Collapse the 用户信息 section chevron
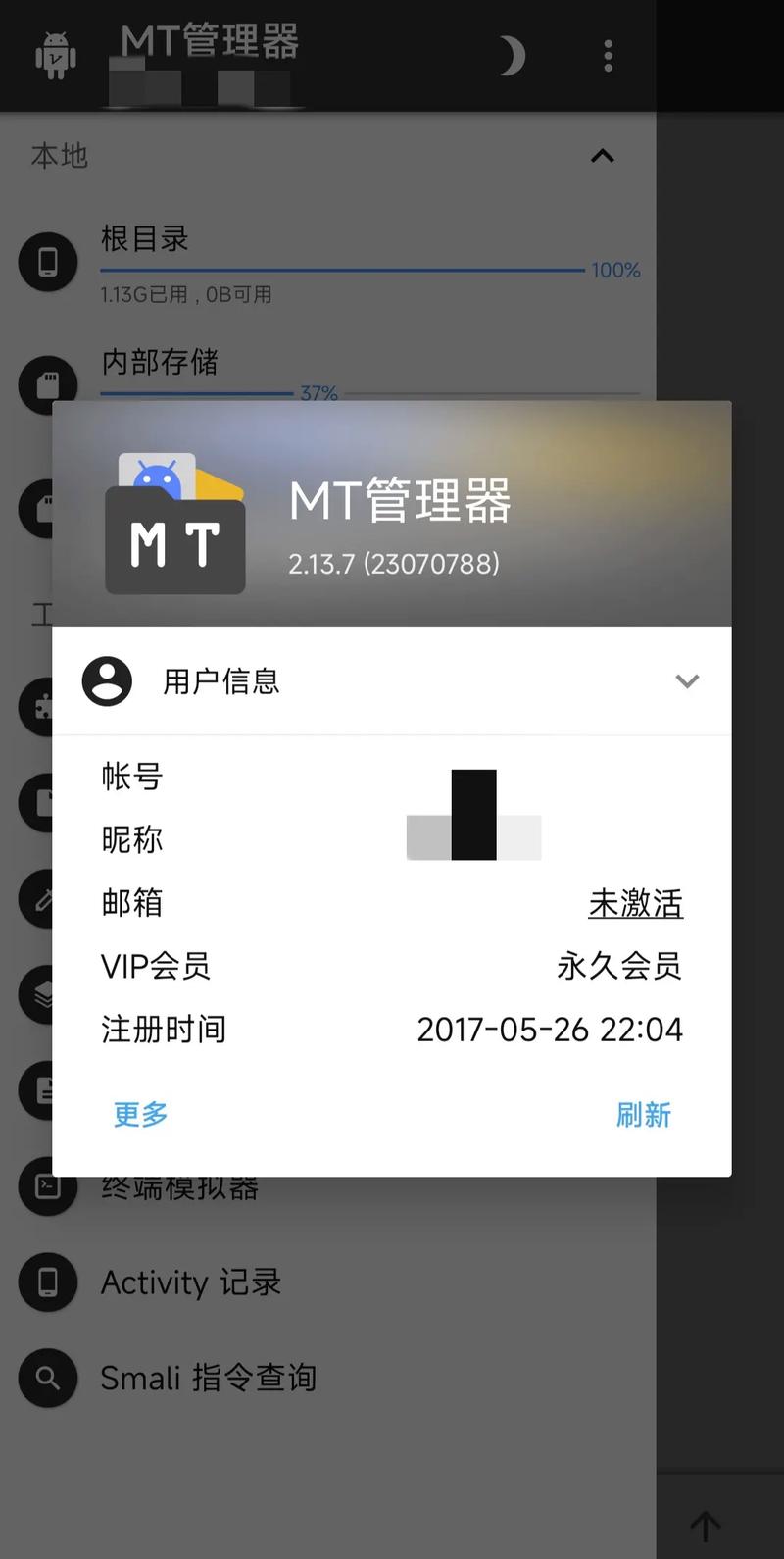 coord(687,680)
